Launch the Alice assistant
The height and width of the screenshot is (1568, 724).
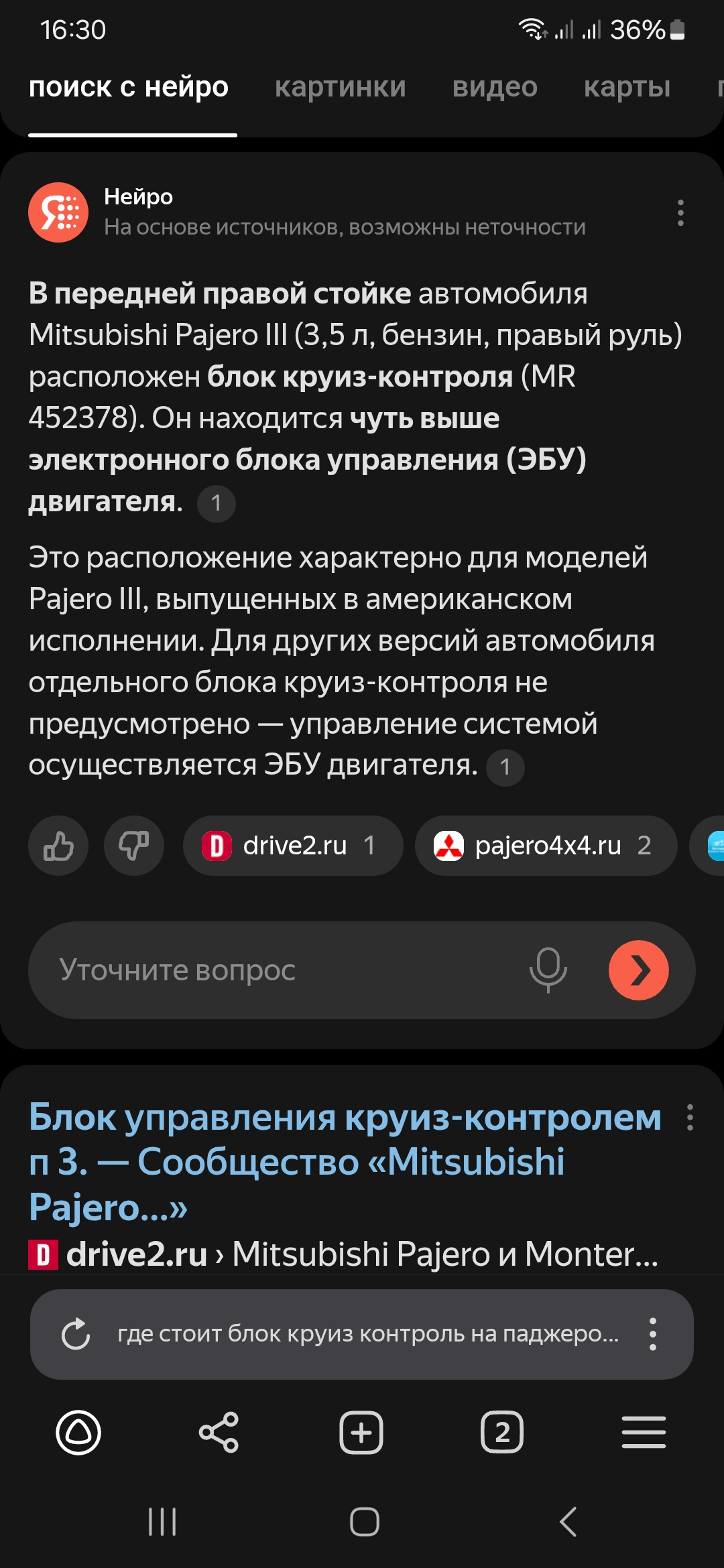coord(78,1433)
